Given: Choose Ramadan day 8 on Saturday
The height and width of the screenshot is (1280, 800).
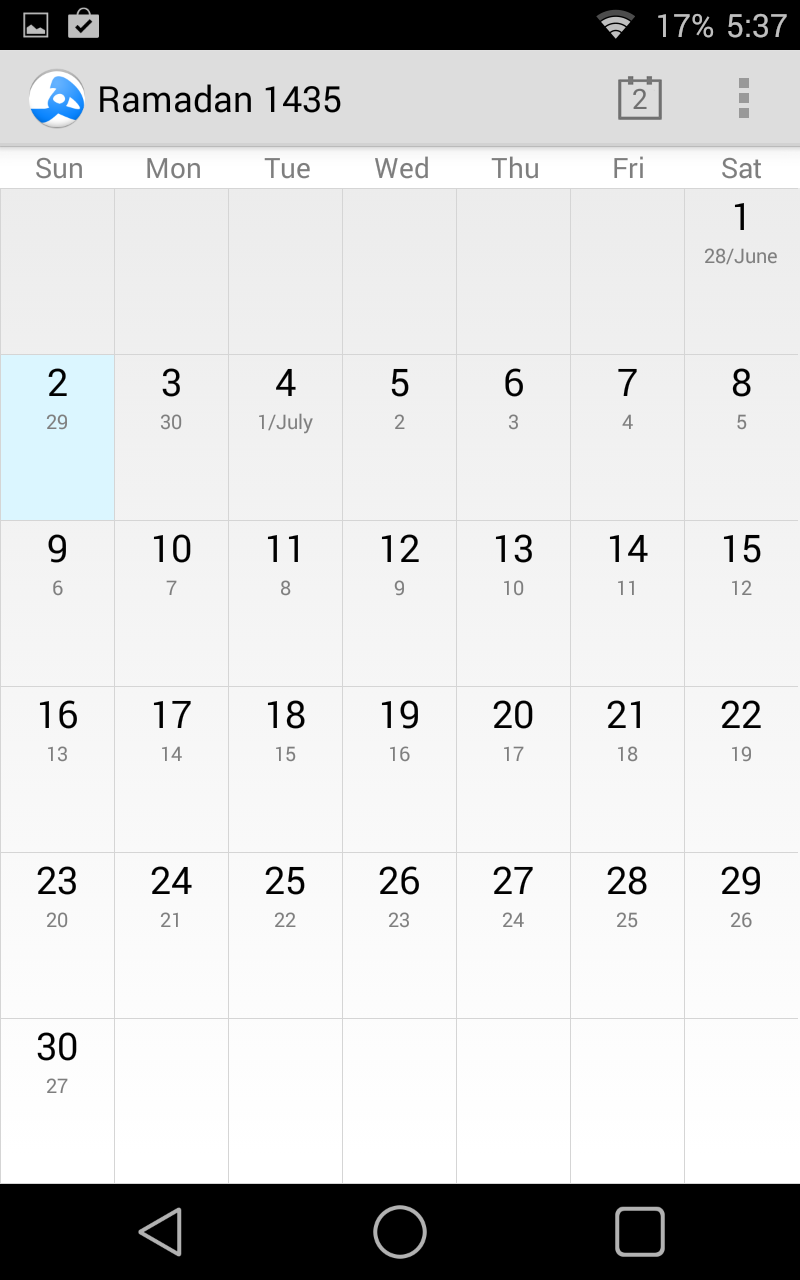Looking at the screenshot, I should 741,437.
